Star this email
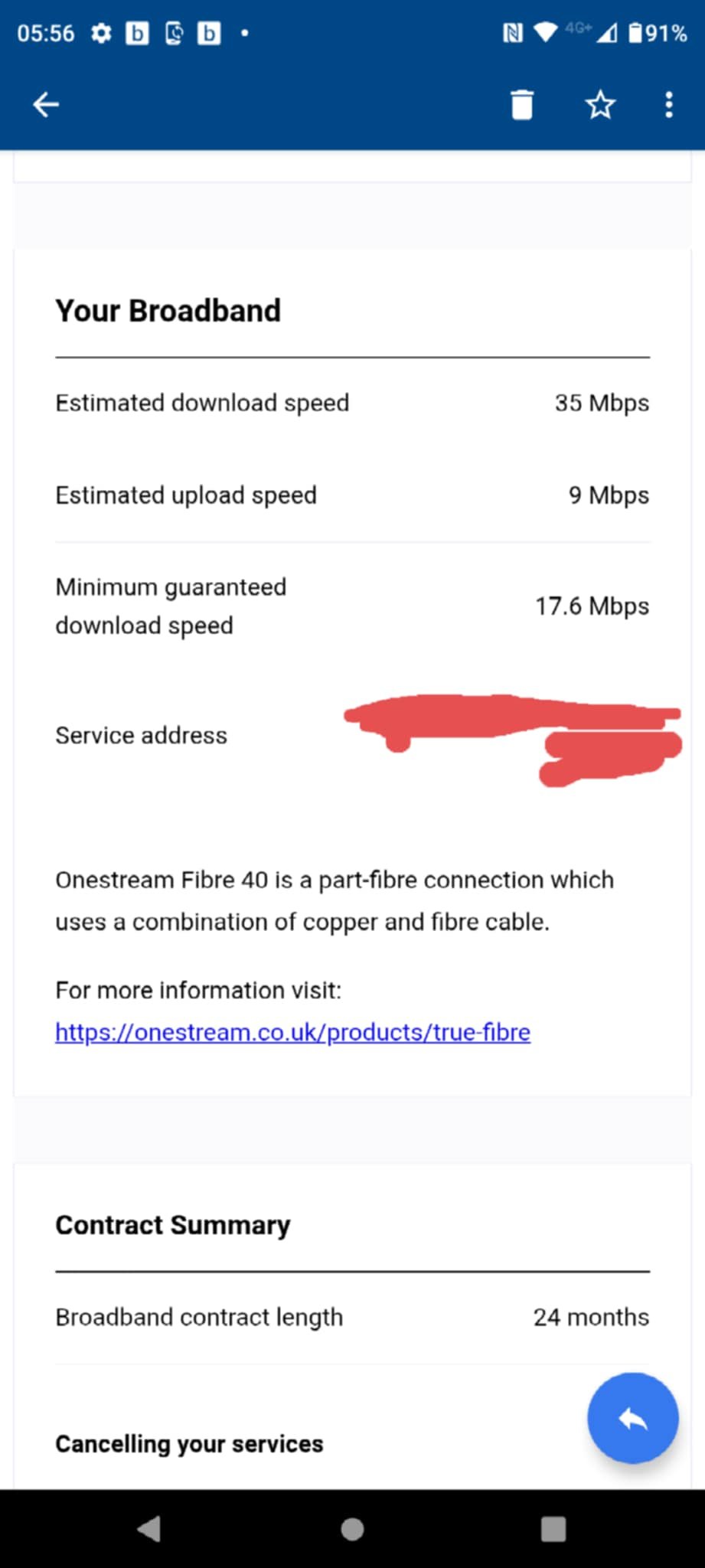Screen dimensions: 705x1568 600,105
